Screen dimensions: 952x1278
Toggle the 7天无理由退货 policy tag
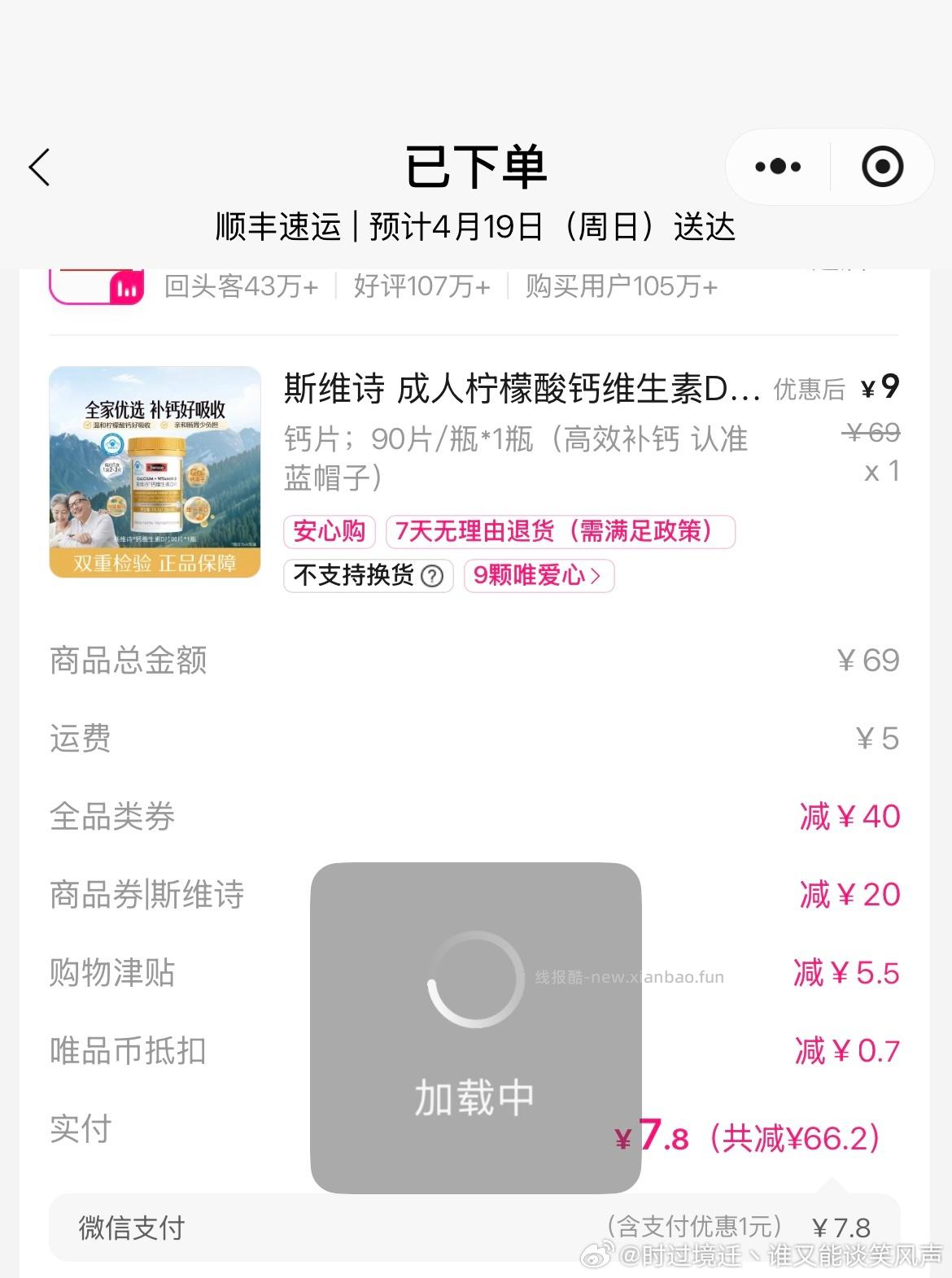point(561,530)
